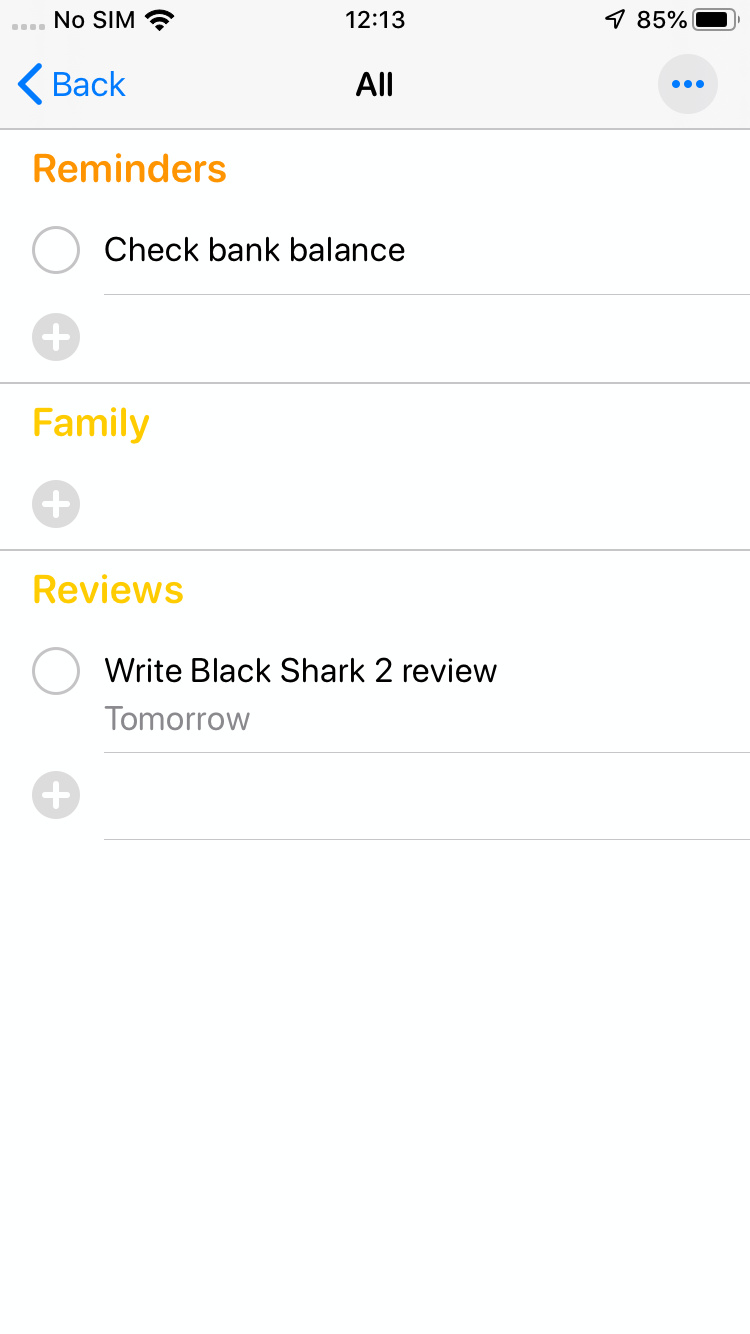The width and height of the screenshot is (750, 1334).
Task: Go back using the Back button
Action: pyautogui.click(x=72, y=85)
